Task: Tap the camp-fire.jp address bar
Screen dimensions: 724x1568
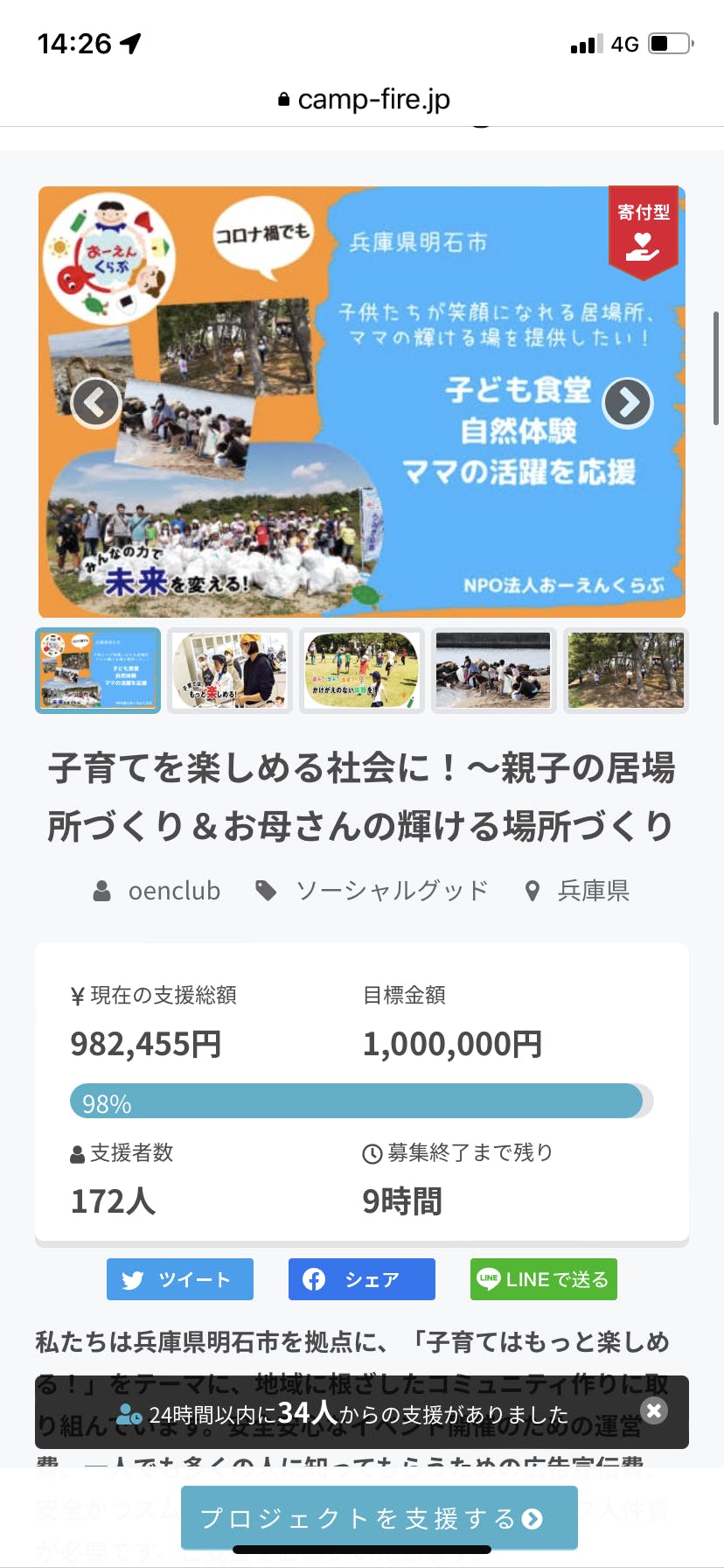Action: [362, 100]
